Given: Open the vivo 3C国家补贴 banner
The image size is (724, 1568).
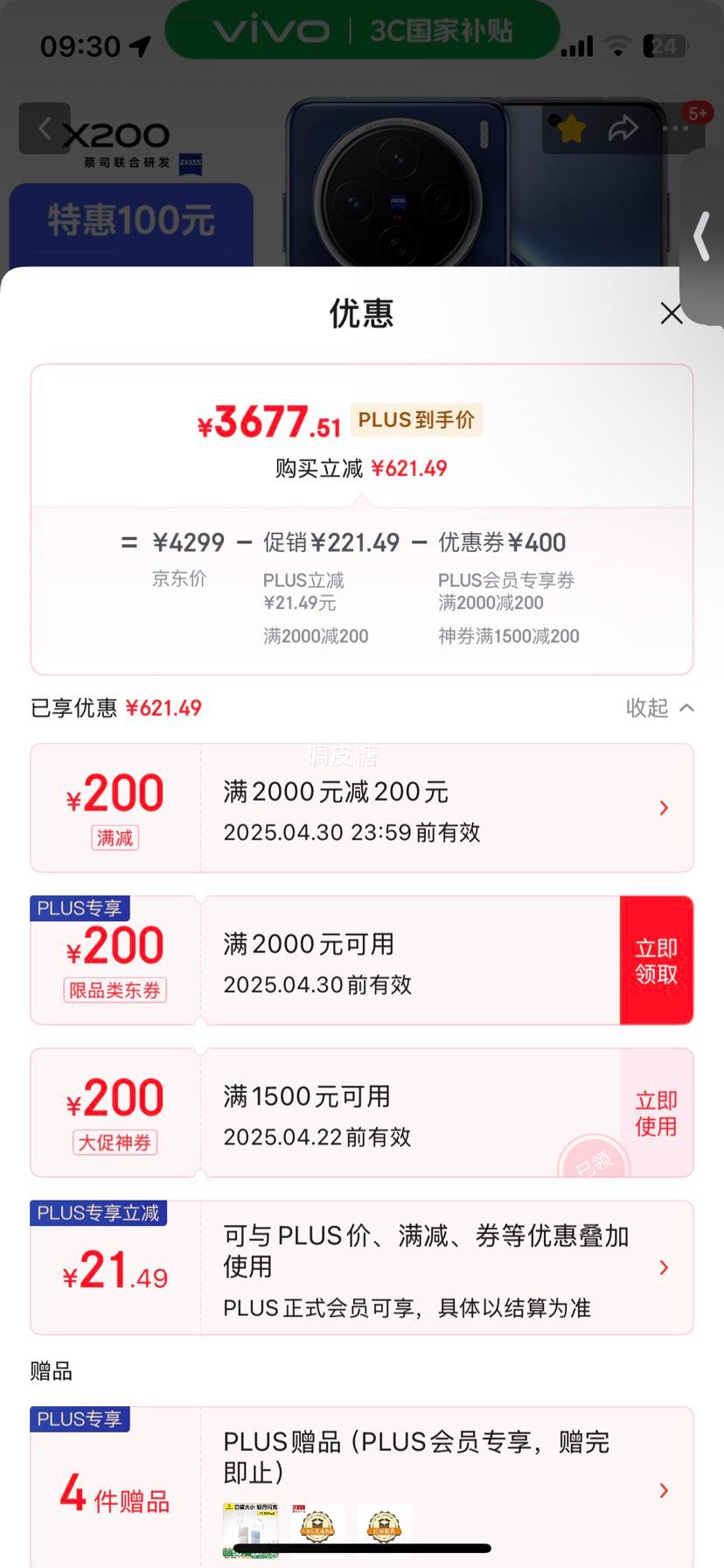Looking at the screenshot, I should pyautogui.click(x=361, y=31).
